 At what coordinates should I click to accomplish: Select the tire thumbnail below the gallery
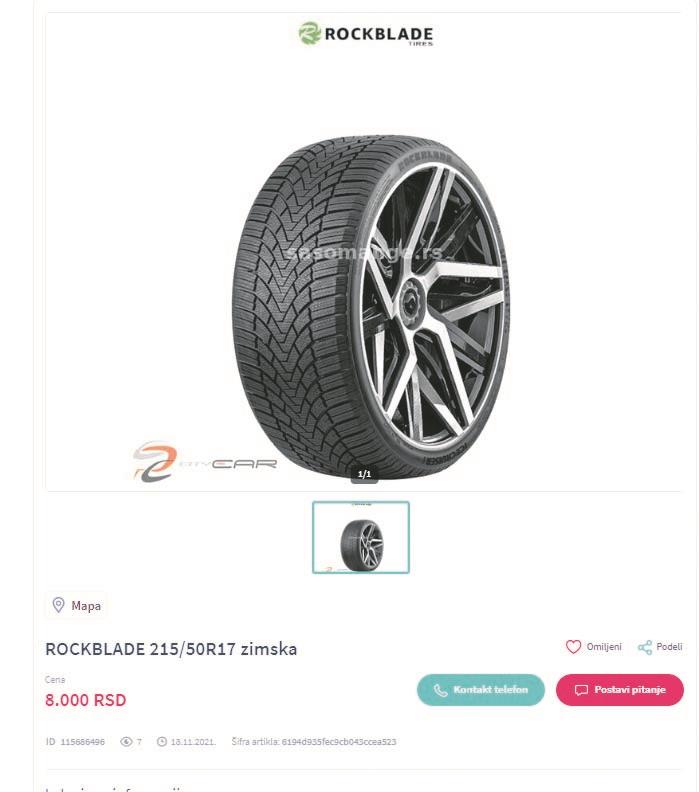coord(361,538)
